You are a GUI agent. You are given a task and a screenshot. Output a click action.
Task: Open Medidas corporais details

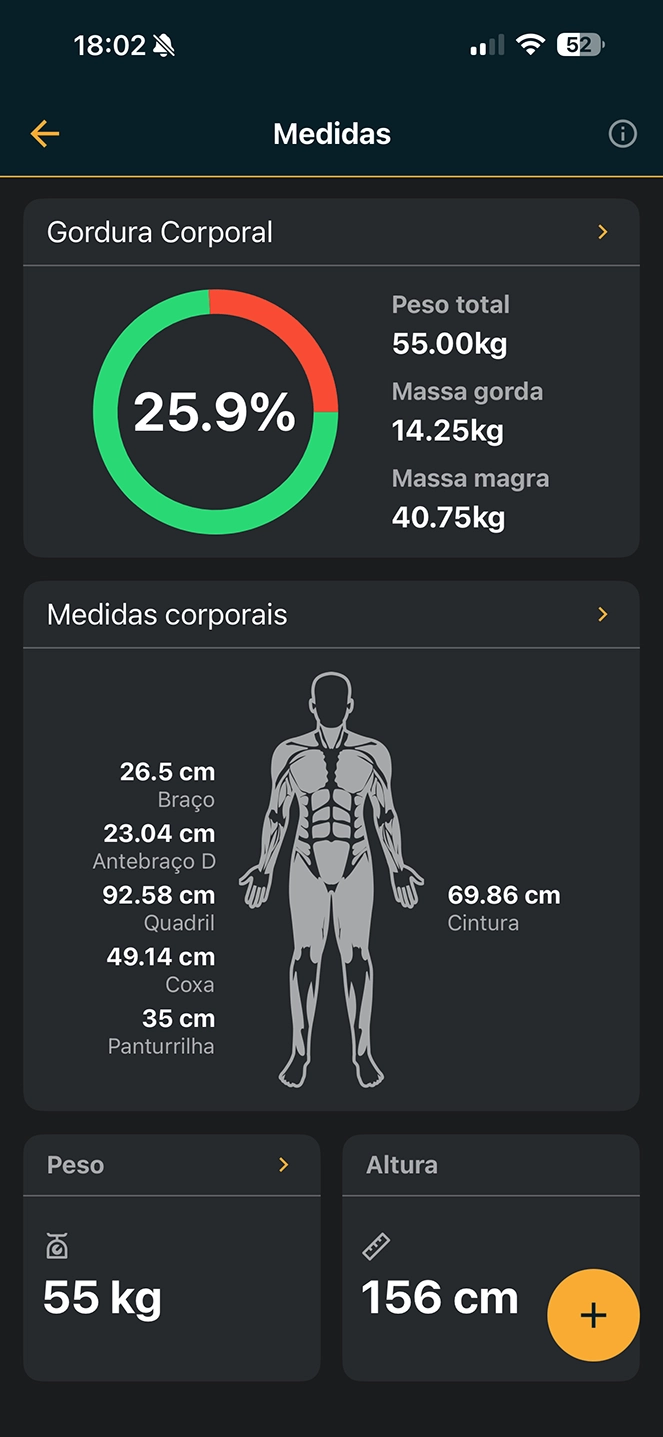click(602, 614)
